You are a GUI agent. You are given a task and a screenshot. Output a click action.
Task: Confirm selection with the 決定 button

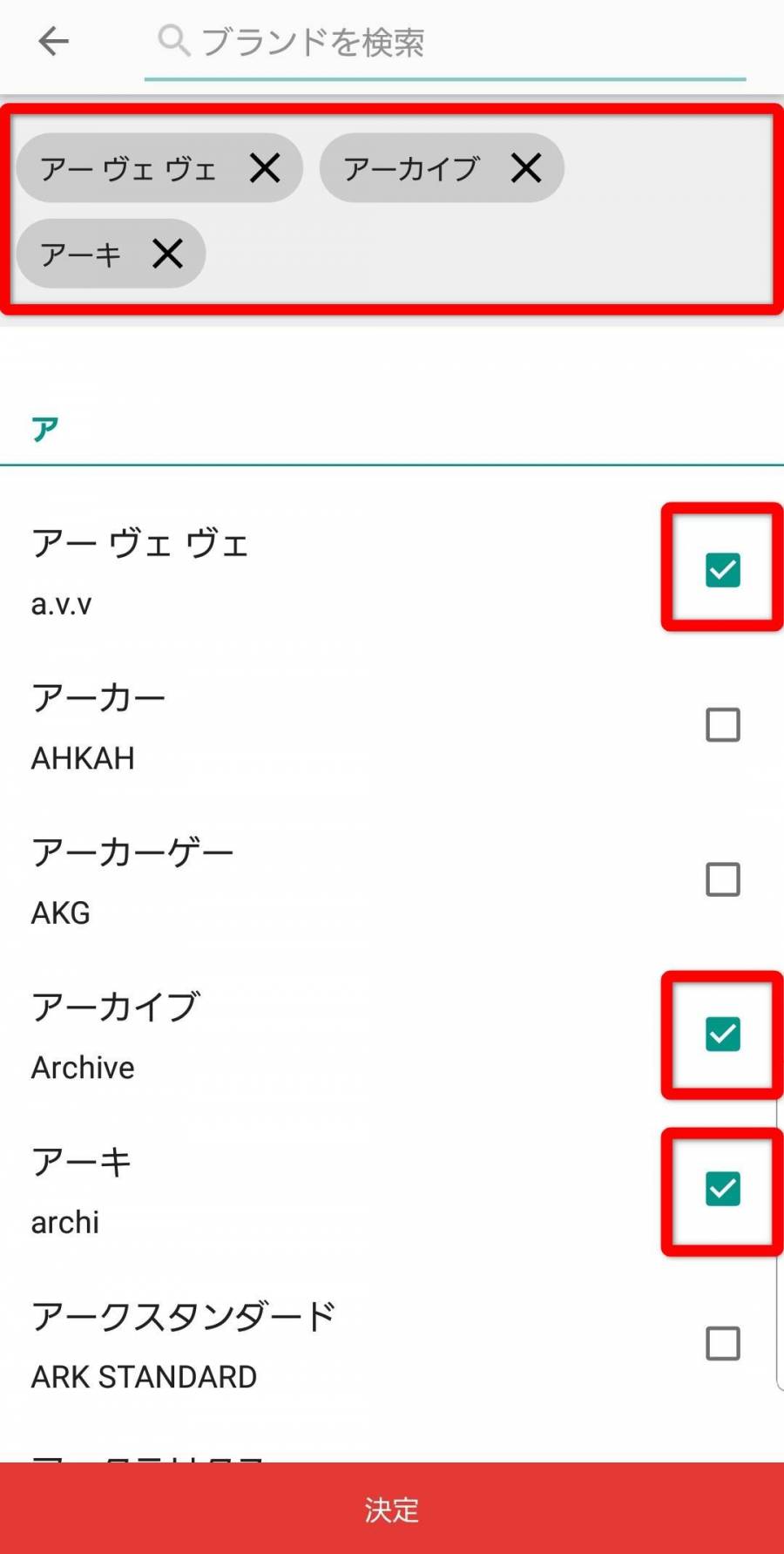(x=392, y=1508)
